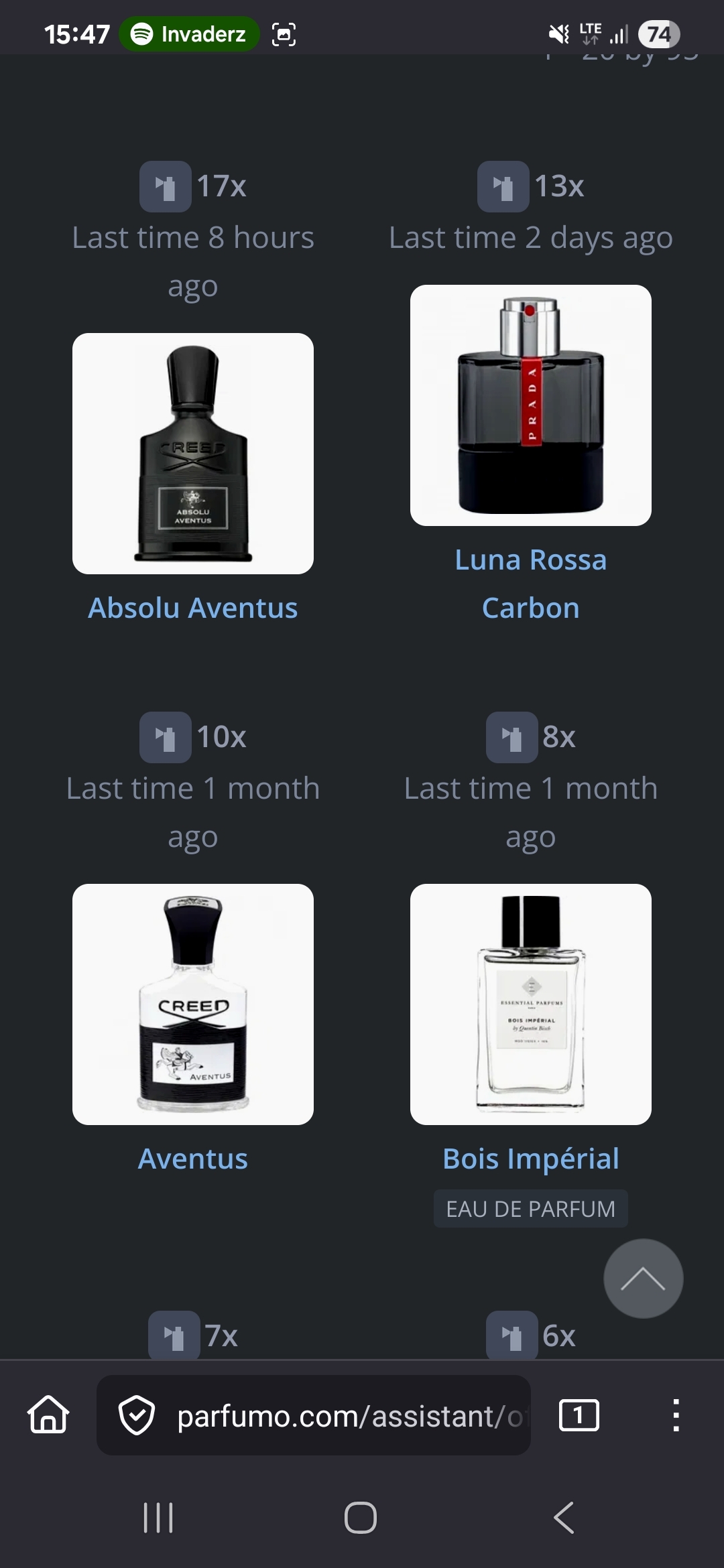Go back with the system back button

pos(564,1518)
